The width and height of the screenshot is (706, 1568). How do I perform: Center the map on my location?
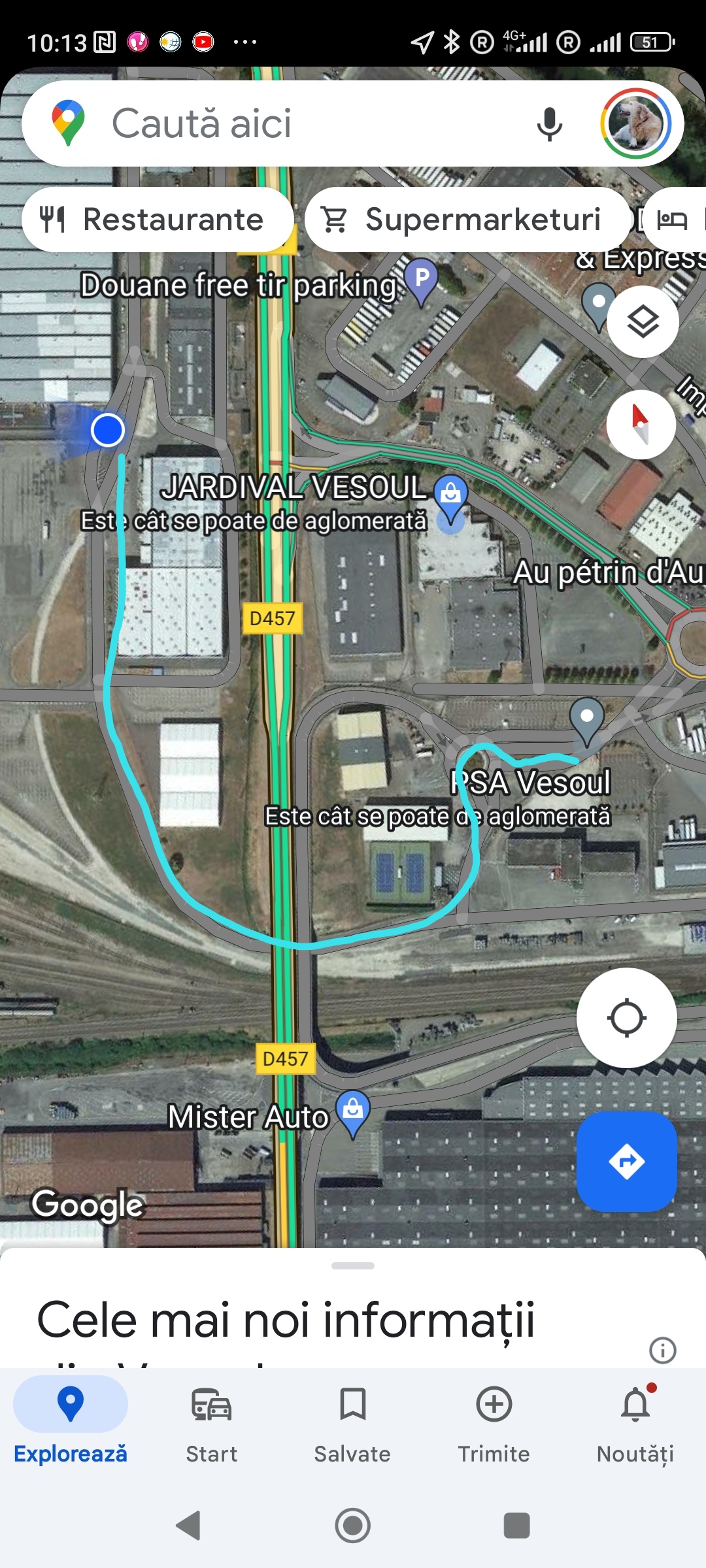click(x=626, y=1017)
